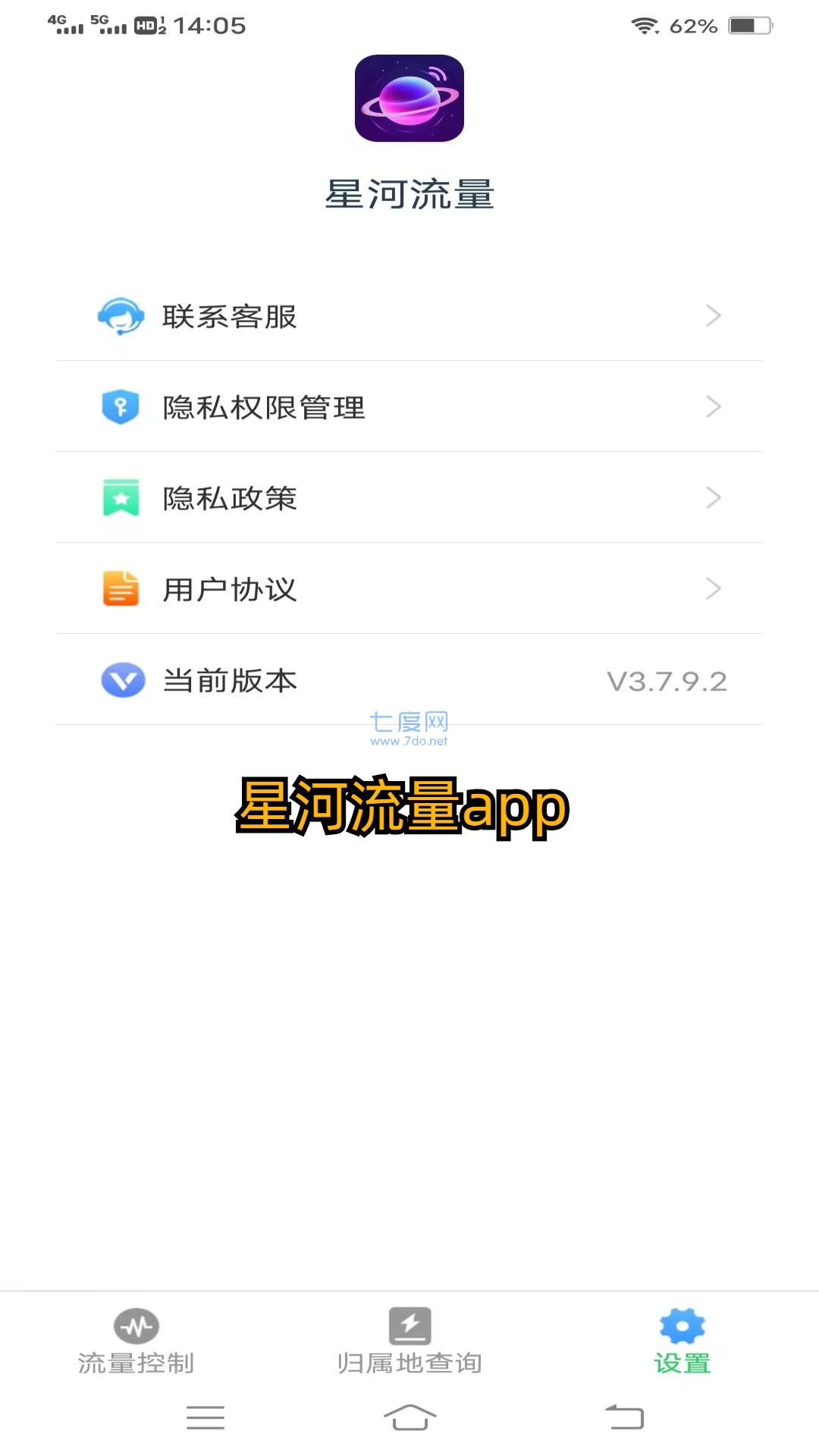The image size is (819, 1456).
Task: View the 隐私政策 page
Action: tap(409, 497)
